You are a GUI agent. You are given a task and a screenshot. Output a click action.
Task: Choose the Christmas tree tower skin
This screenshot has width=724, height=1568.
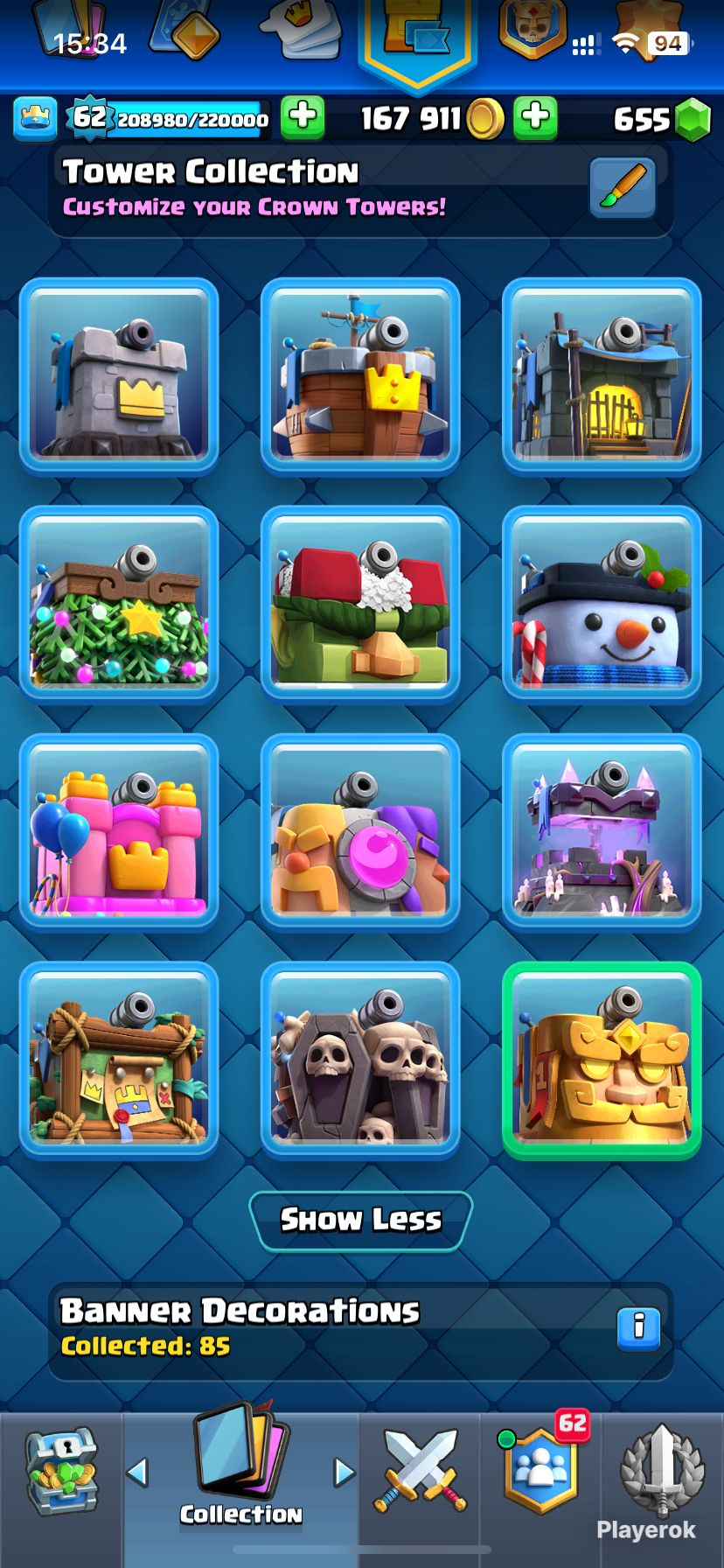point(119,604)
